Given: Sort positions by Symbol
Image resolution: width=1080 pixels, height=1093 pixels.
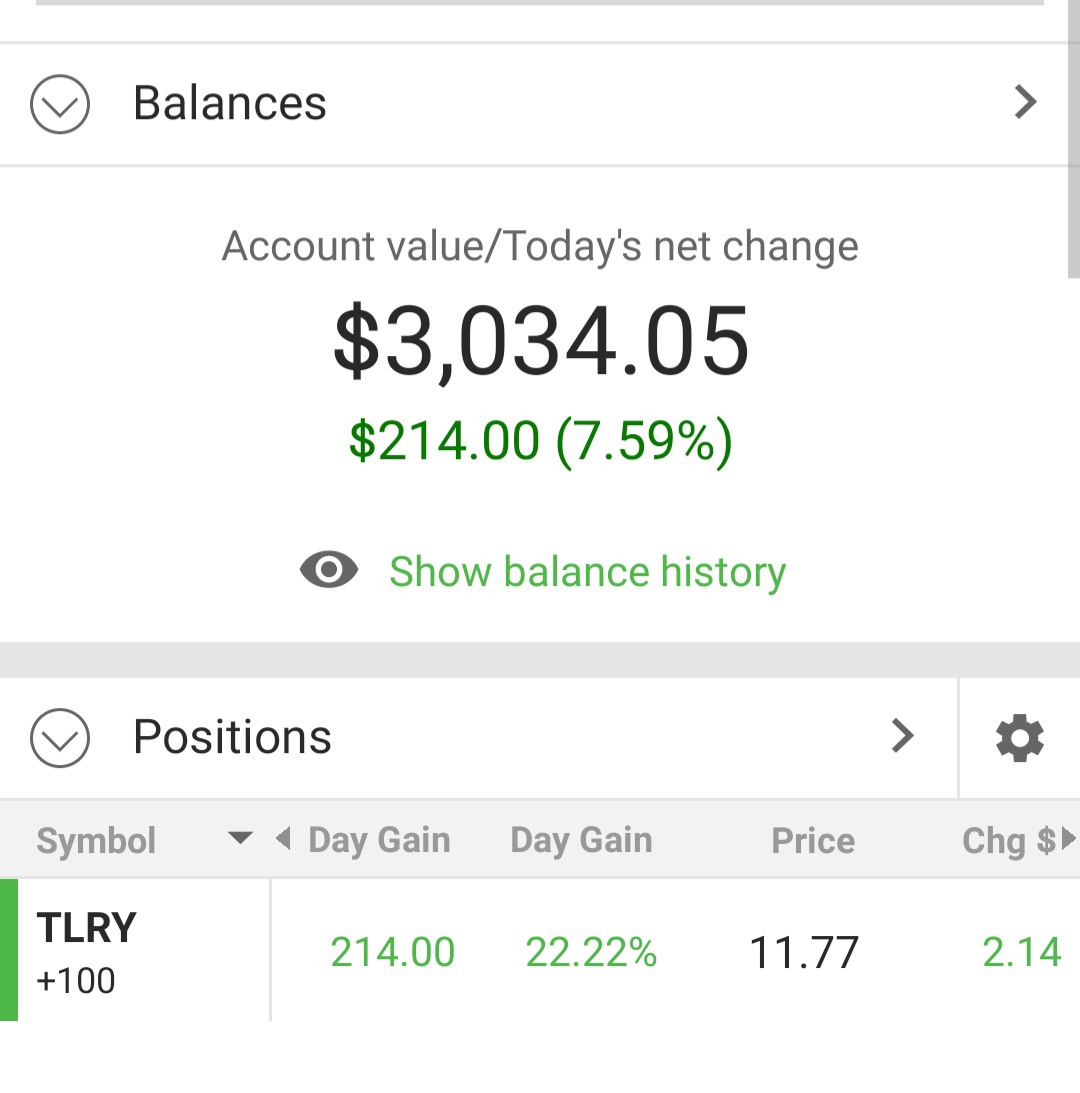Looking at the screenshot, I should [97, 840].
